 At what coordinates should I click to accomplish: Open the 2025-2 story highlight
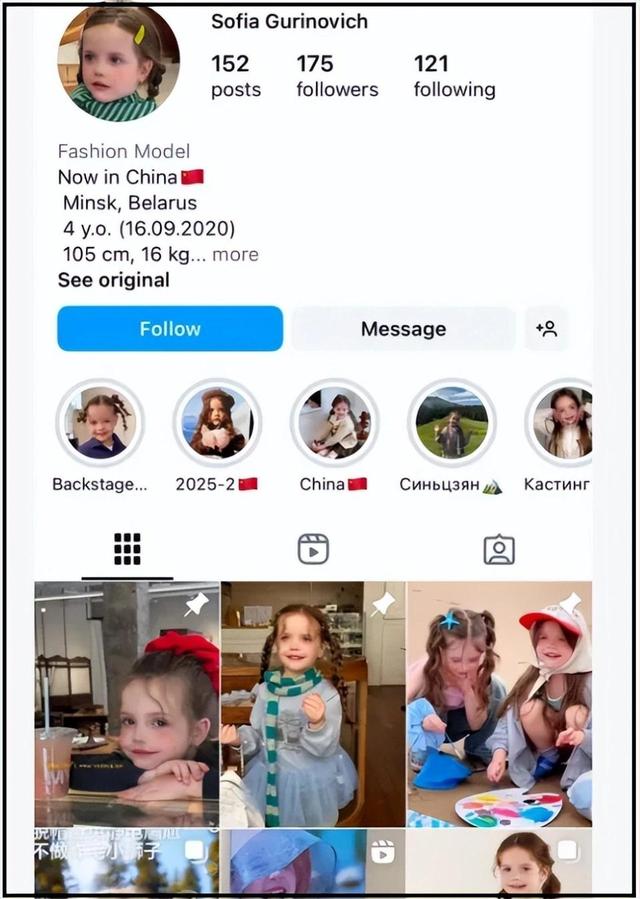pyautogui.click(x=217, y=423)
